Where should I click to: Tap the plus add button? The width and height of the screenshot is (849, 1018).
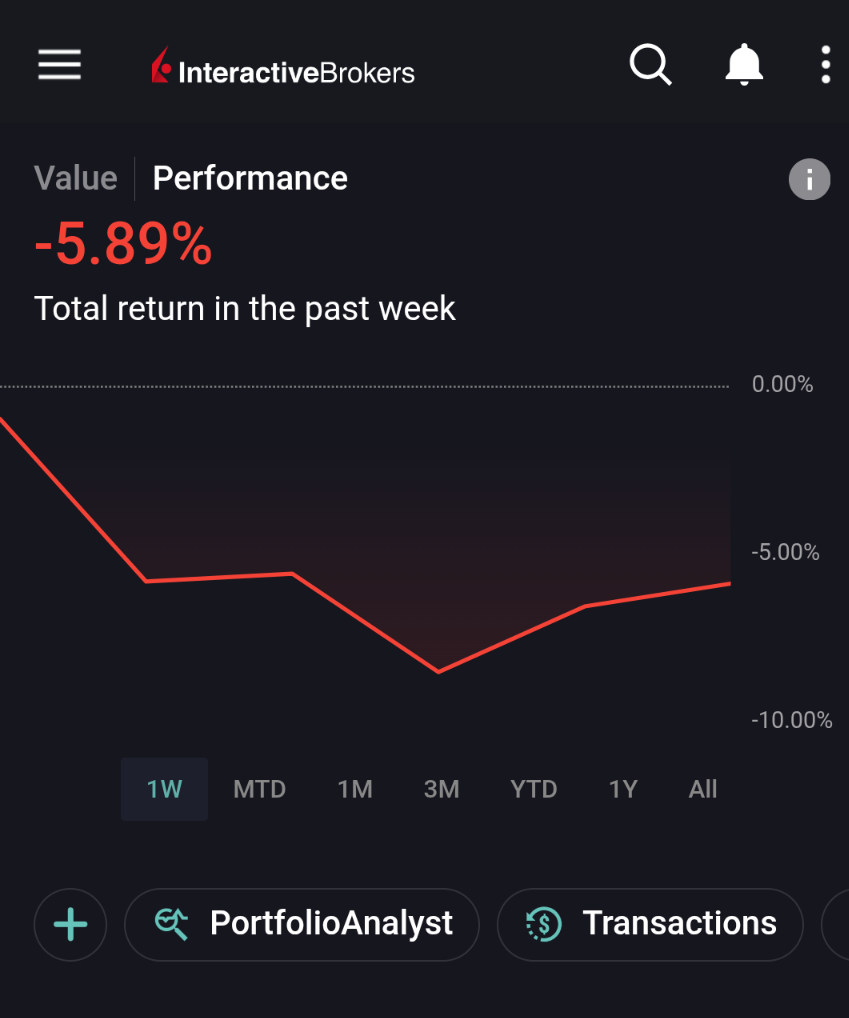coord(70,924)
